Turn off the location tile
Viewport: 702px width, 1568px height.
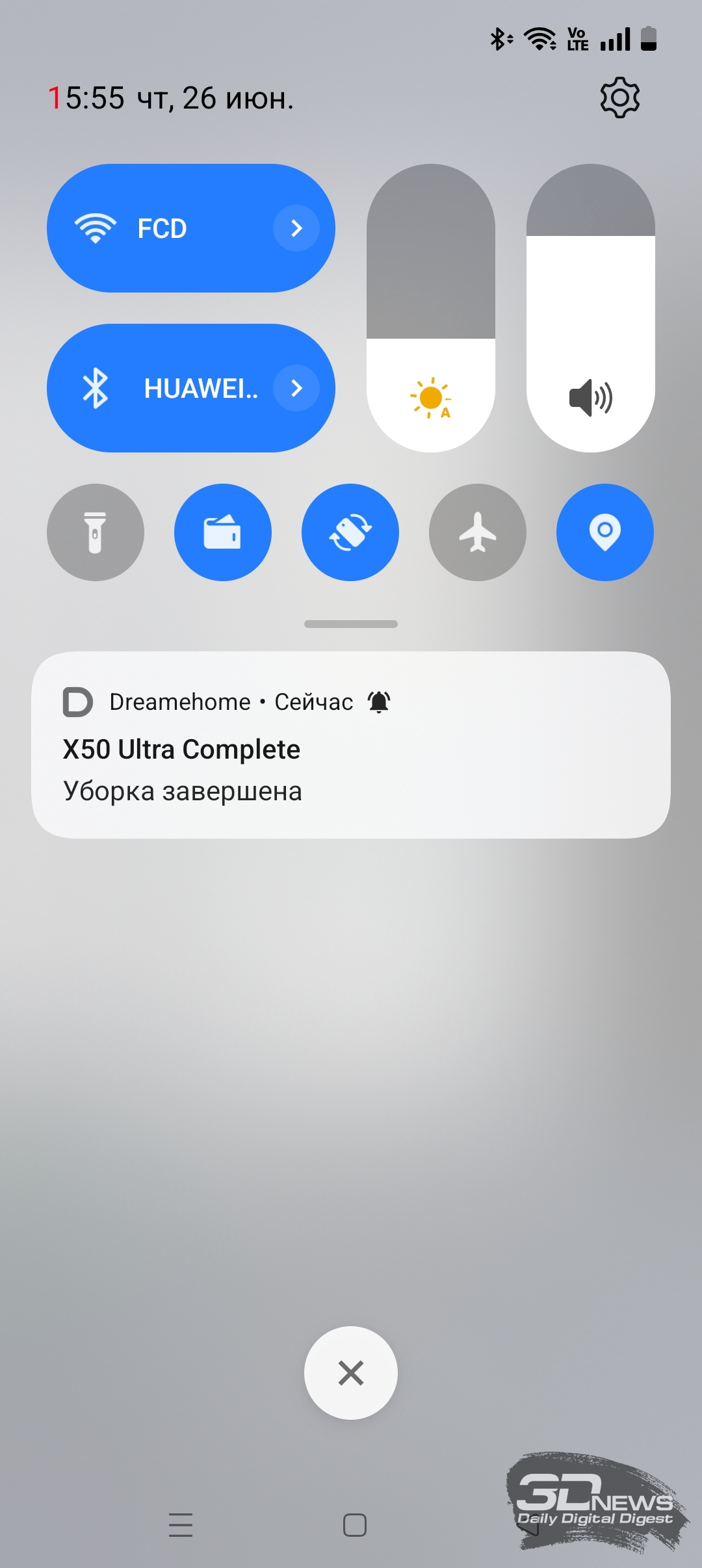tap(605, 532)
